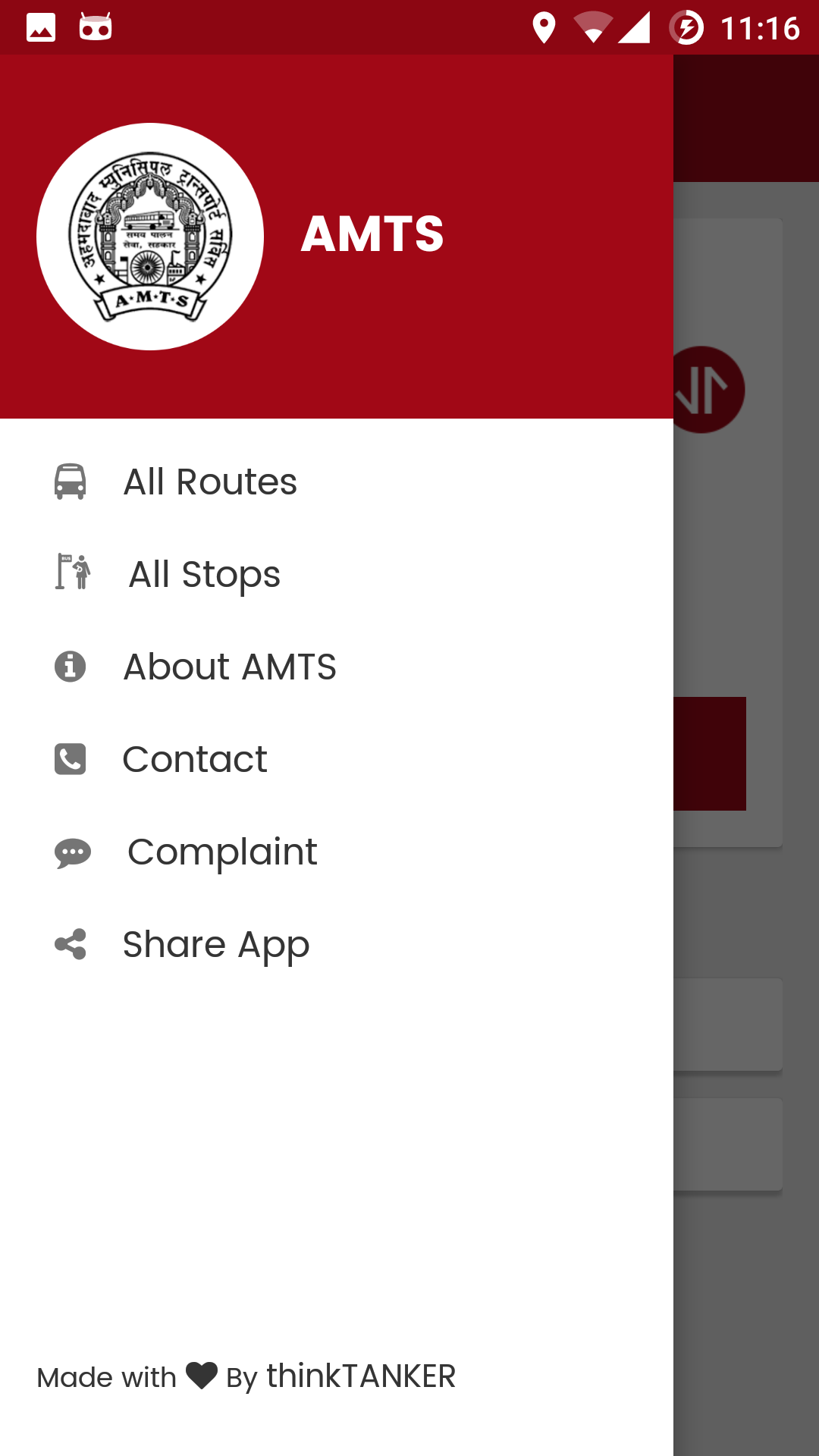Select the All Stops menu item
The height and width of the screenshot is (1456, 819).
pos(337,574)
